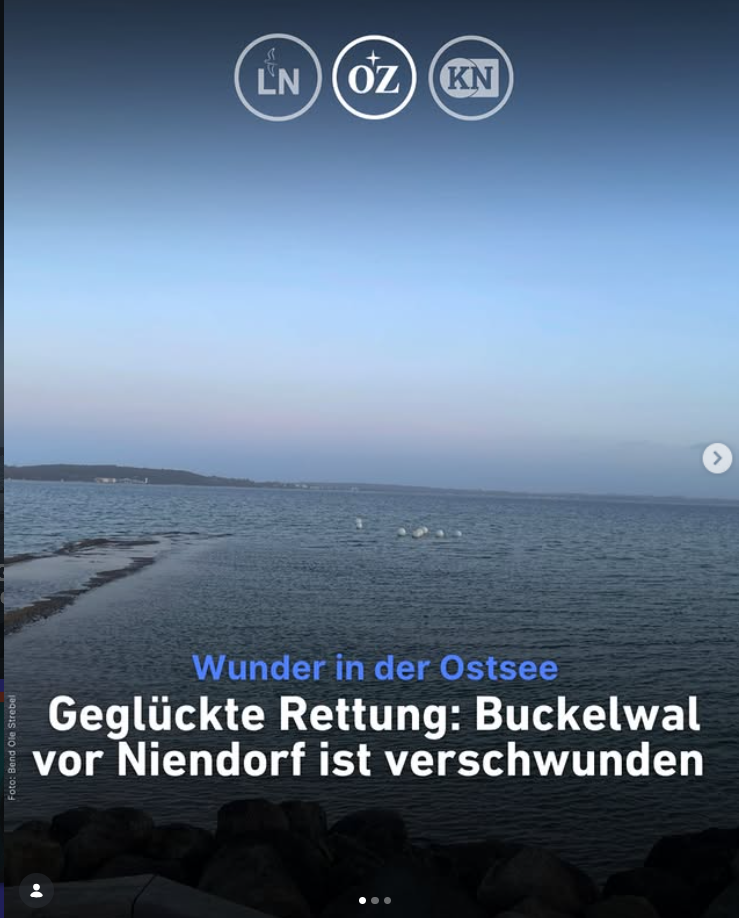Click the photo credit 'Foto: Bend Ole Strebel'
Image resolution: width=739 pixels, height=918 pixels.
[12, 745]
